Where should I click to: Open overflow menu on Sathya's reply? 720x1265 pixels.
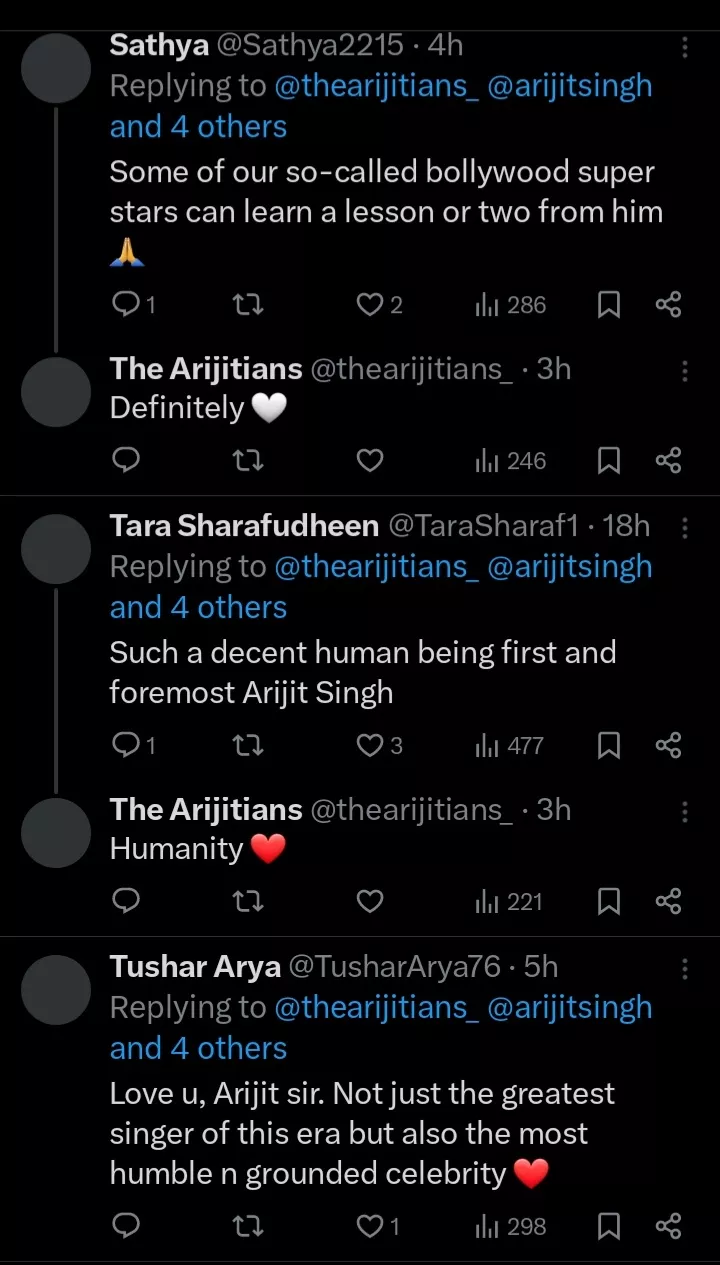685,48
